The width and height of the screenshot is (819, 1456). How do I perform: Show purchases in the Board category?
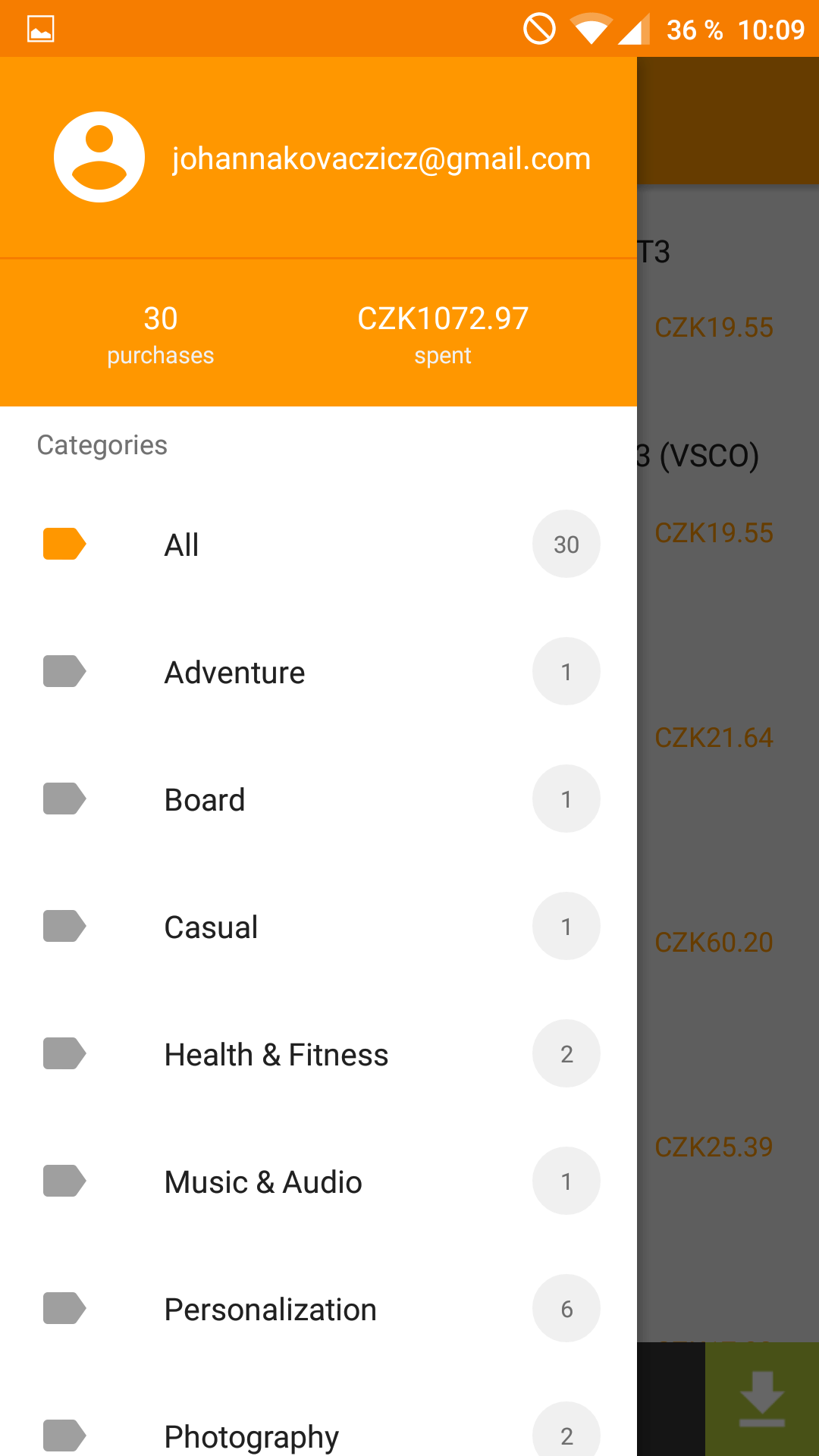[x=318, y=799]
